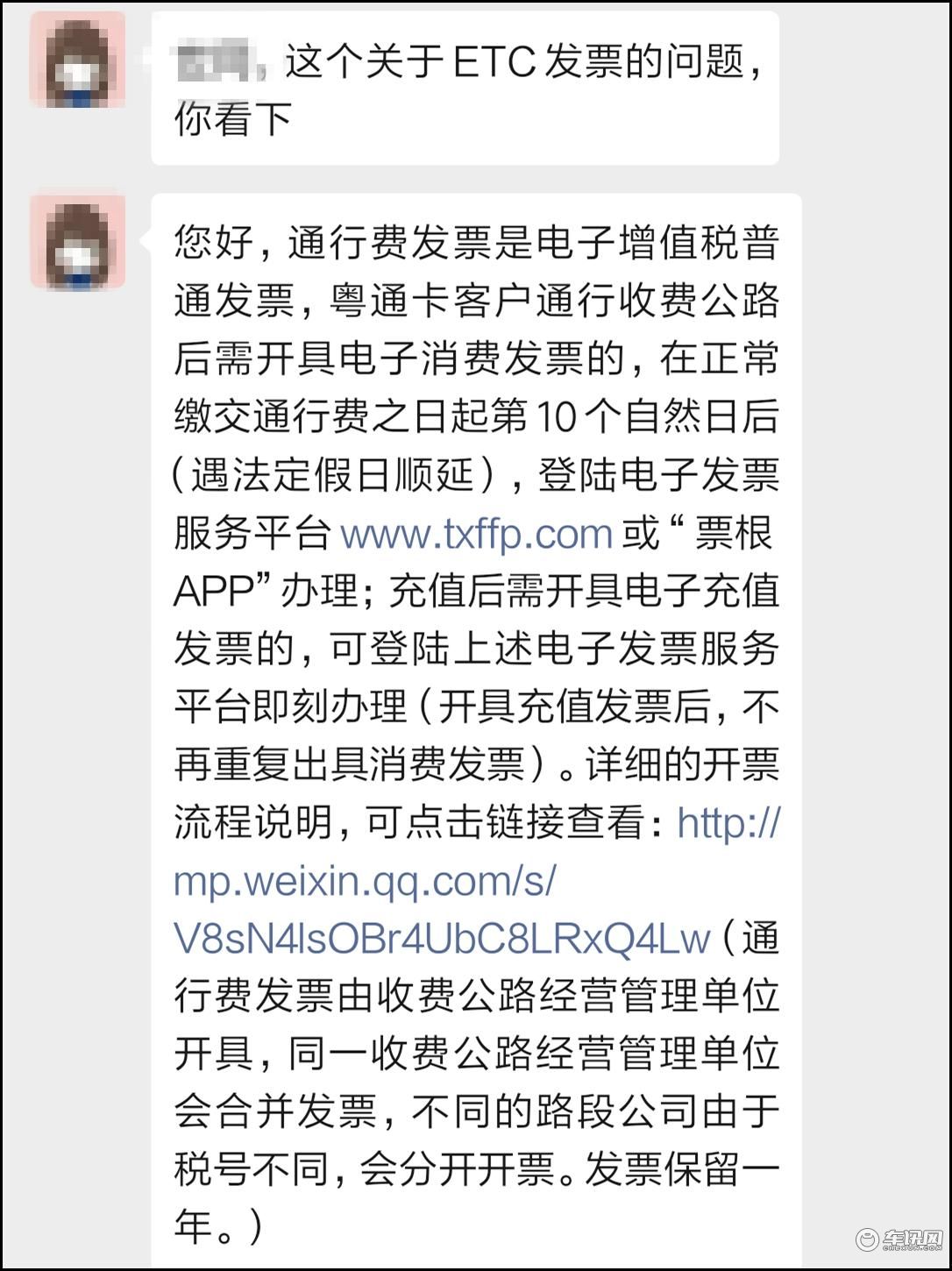Tap the avatar next to the 您好 message
Viewport: 952px width, 1271px height.
(78, 243)
